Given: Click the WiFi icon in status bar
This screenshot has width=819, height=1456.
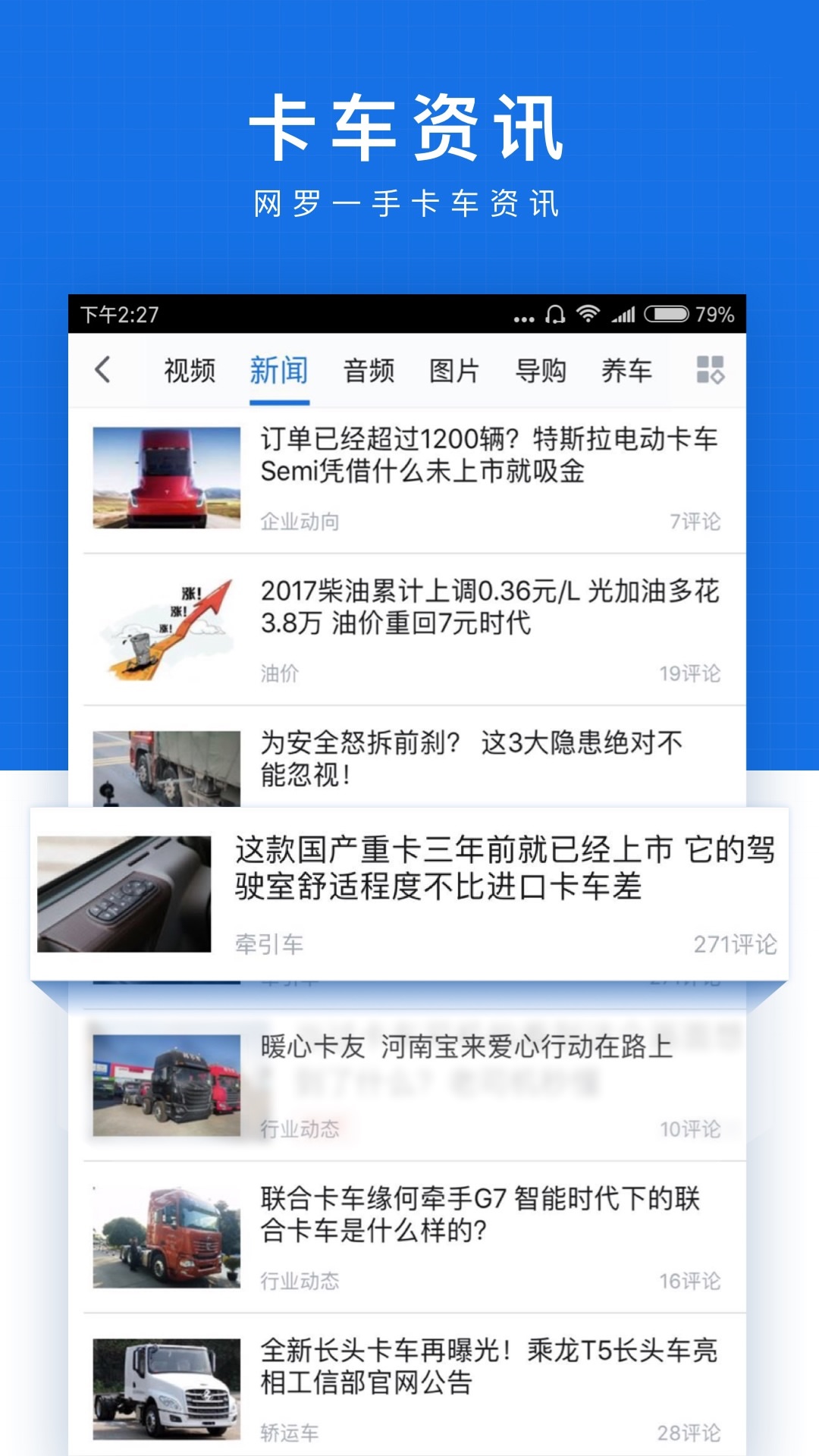Looking at the screenshot, I should pos(588,313).
